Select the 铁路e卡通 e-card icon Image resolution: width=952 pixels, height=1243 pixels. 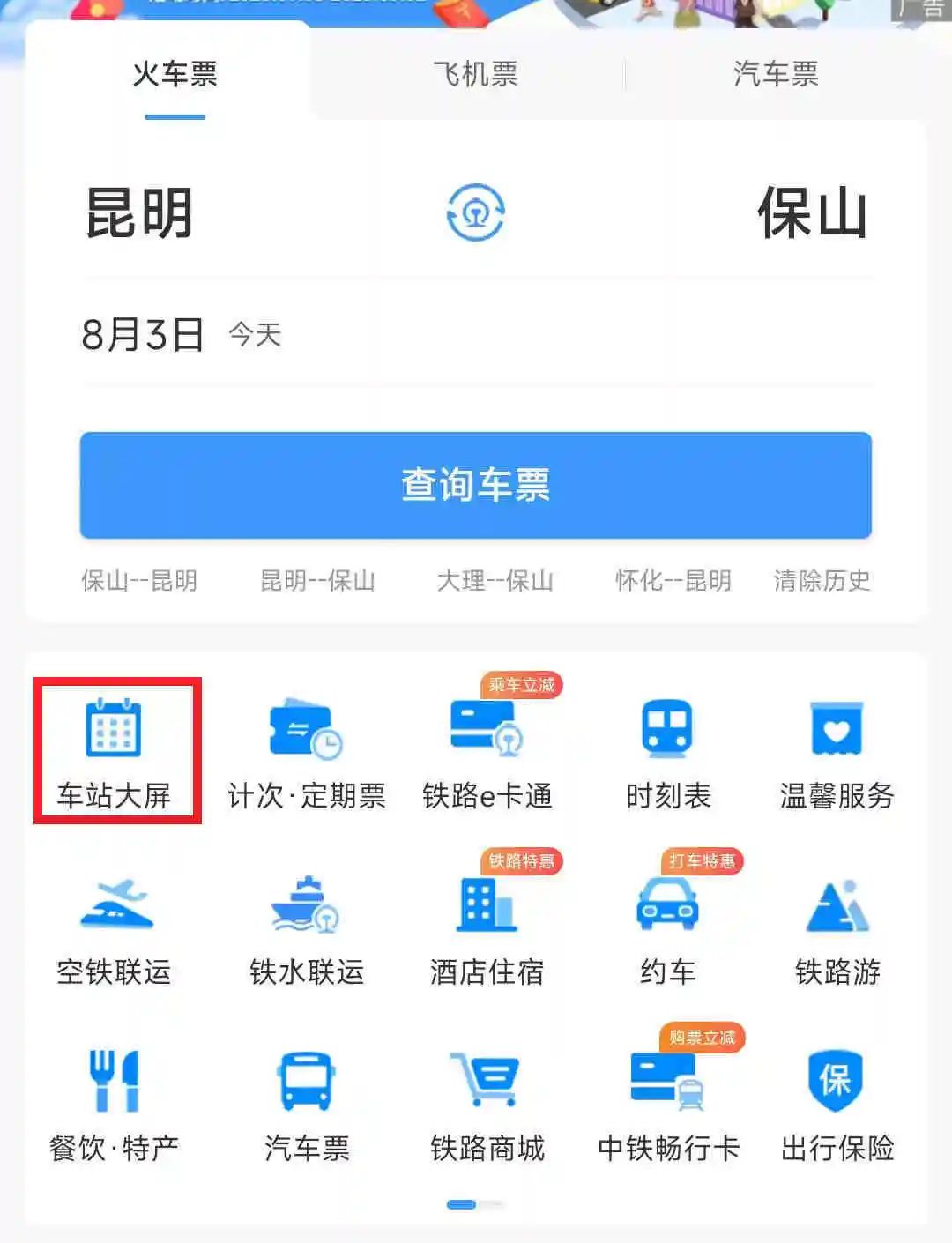pos(487,748)
